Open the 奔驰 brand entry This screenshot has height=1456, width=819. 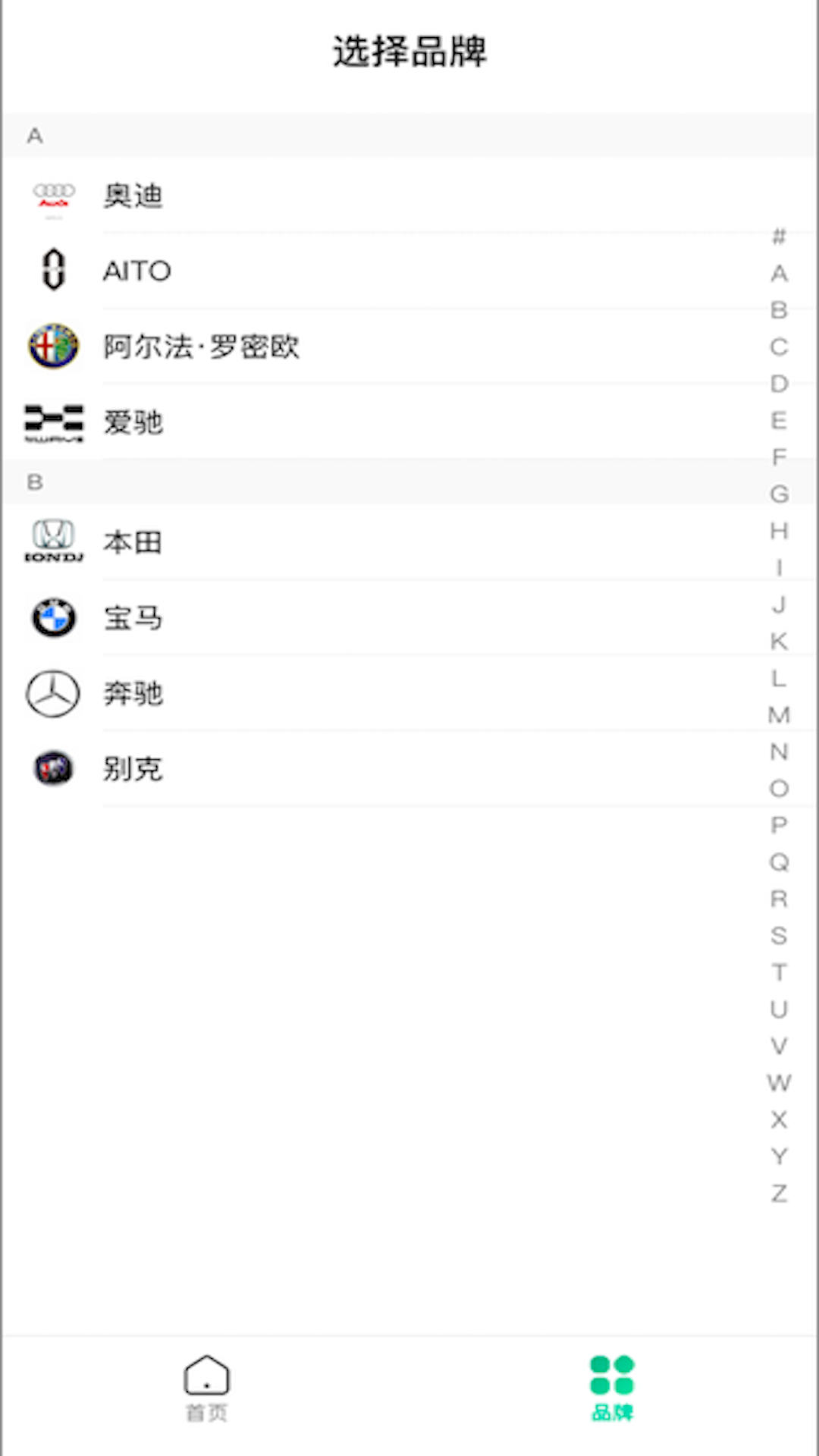[x=133, y=693]
